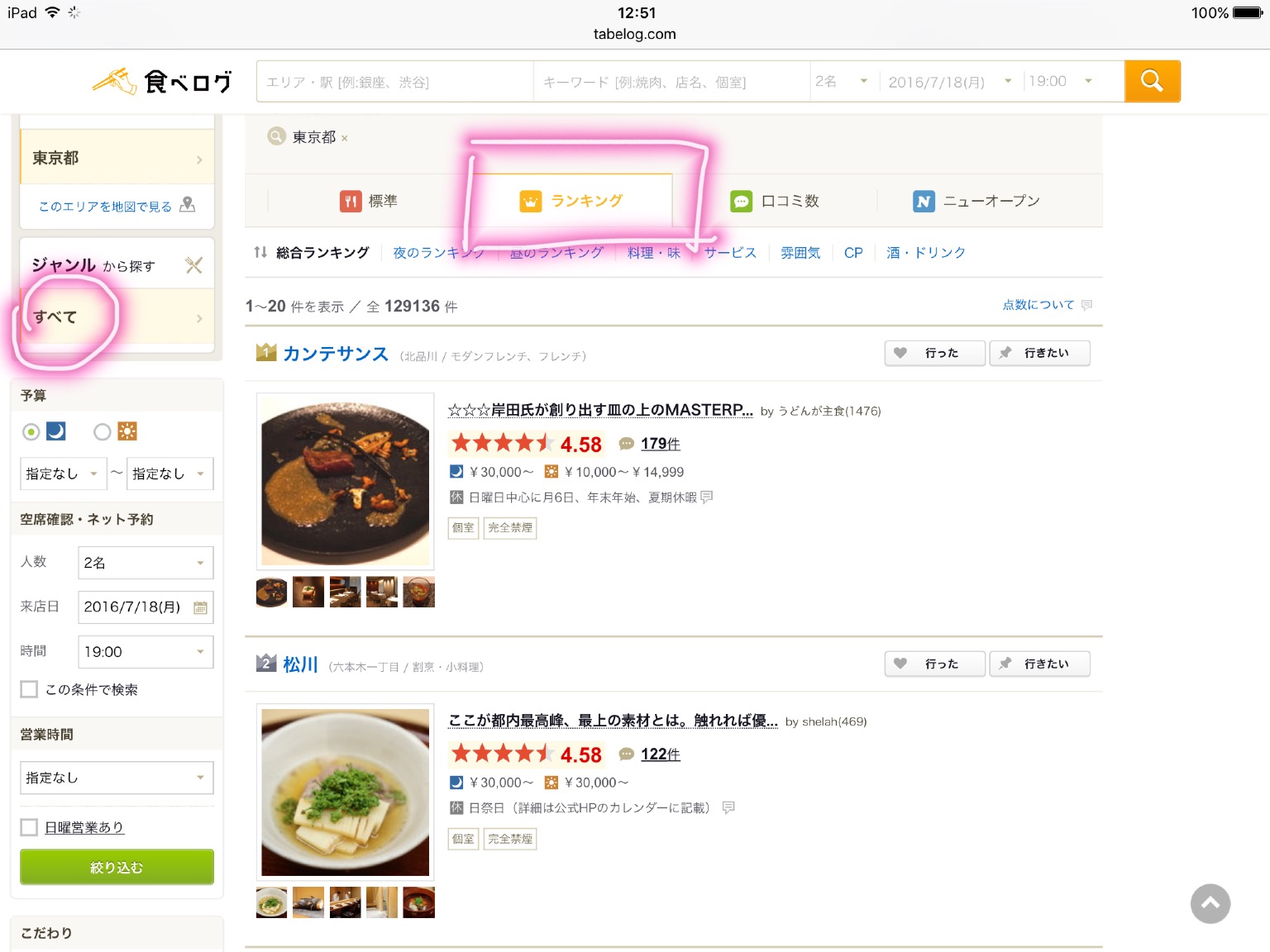Mark カンテサンス as 行った

tap(934, 353)
